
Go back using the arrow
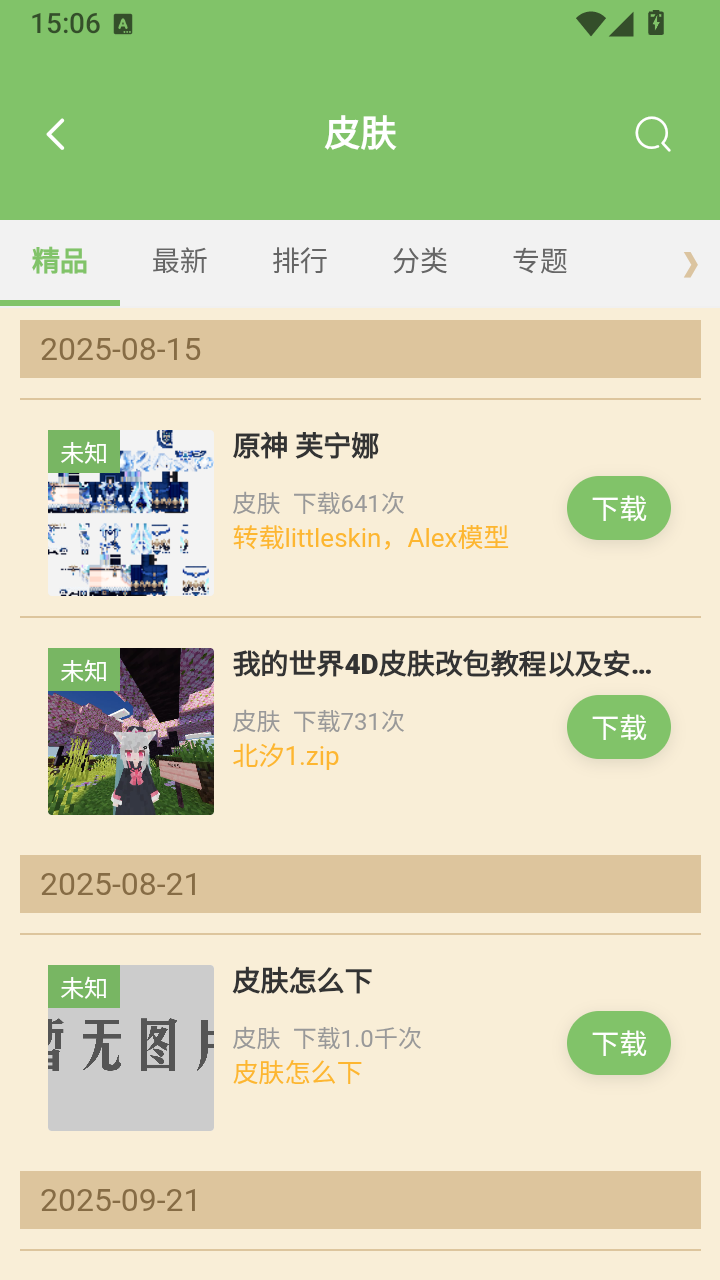56,134
